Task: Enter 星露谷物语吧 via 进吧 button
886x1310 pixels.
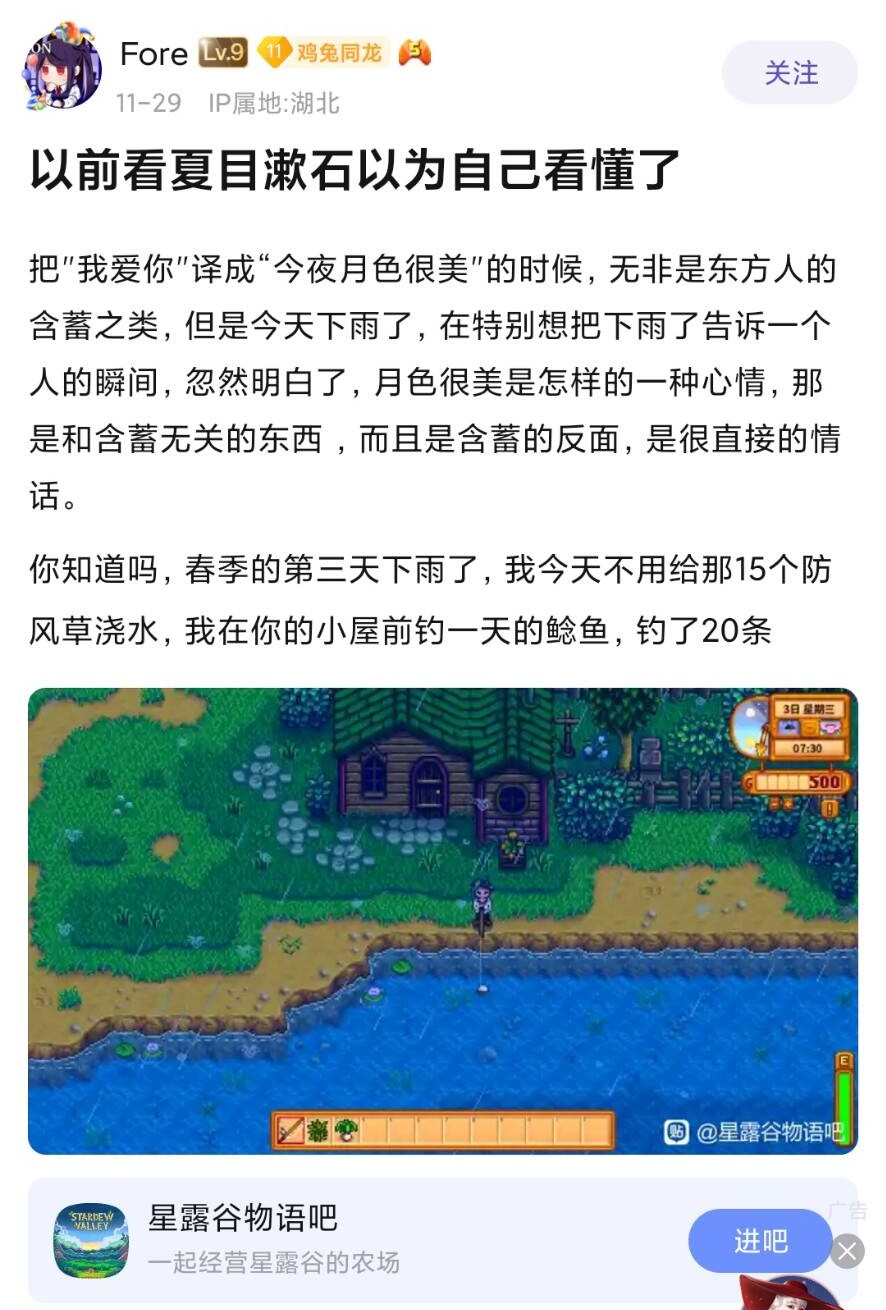Action: coord(760,1241)
